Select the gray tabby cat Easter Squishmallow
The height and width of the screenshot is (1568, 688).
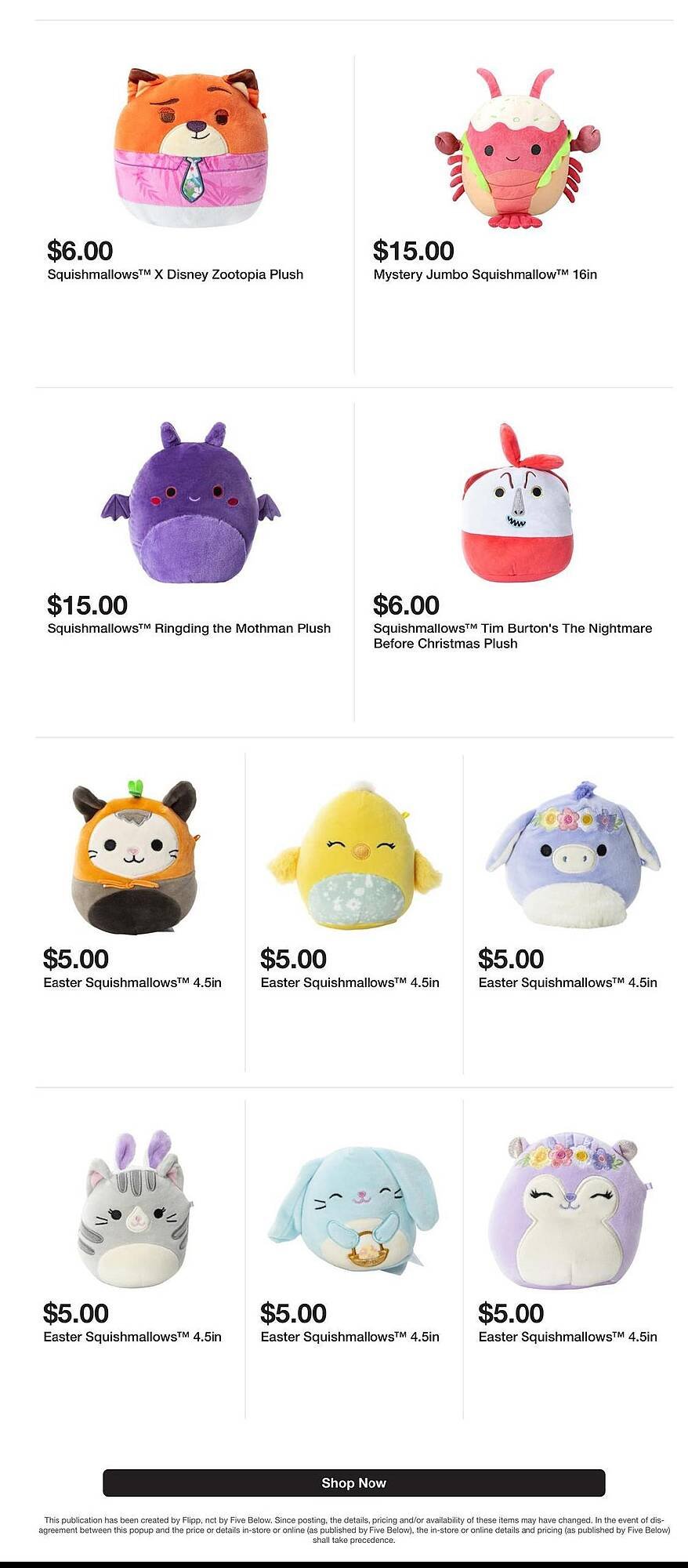point(135,1207)
